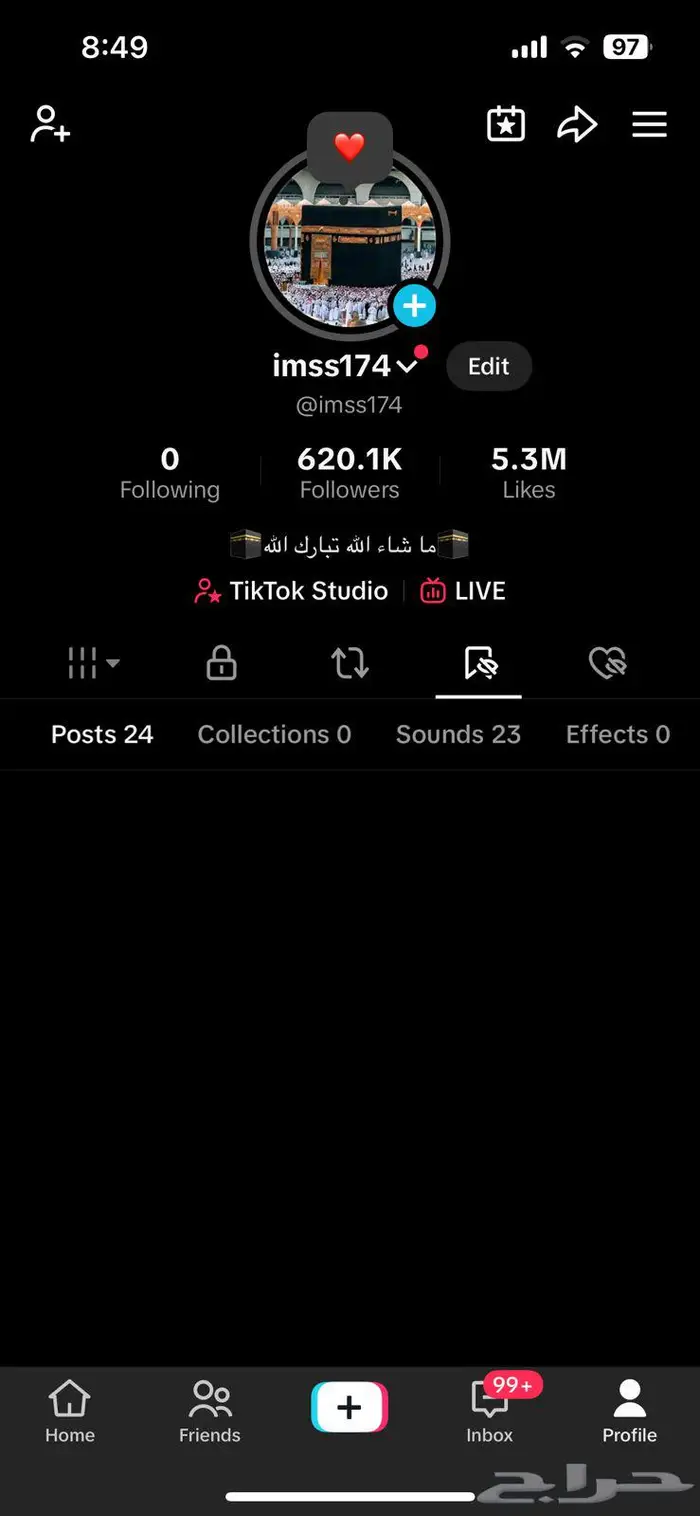Image resolution: width=700 pixels, height=1516 pixels.
Task: Select the Collections 0 sub-tab
Action: [x=274, y=735]
